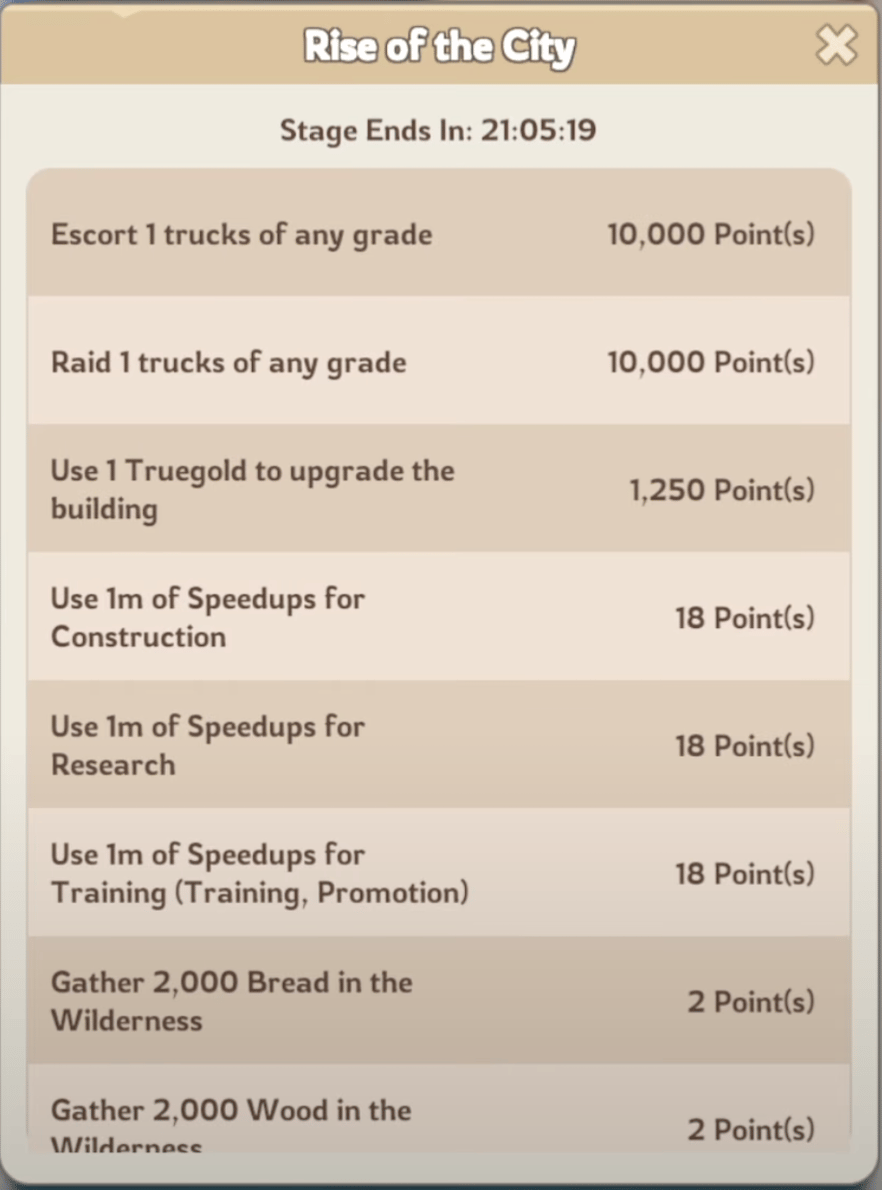Click the 2 Points bread reward label
The image size is (882, 1190).
[753, 1001]
